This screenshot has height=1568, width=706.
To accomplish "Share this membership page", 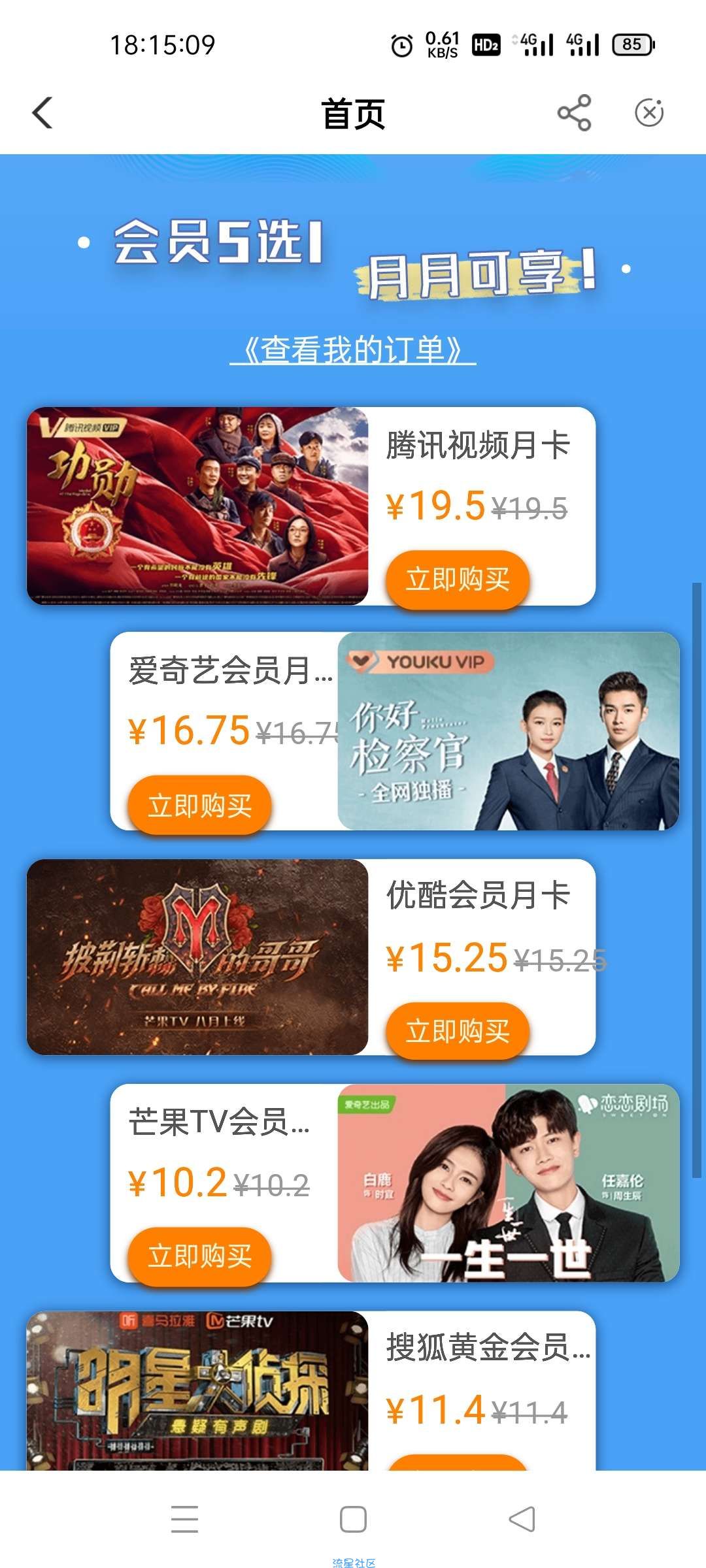I will tap(574, 113).
